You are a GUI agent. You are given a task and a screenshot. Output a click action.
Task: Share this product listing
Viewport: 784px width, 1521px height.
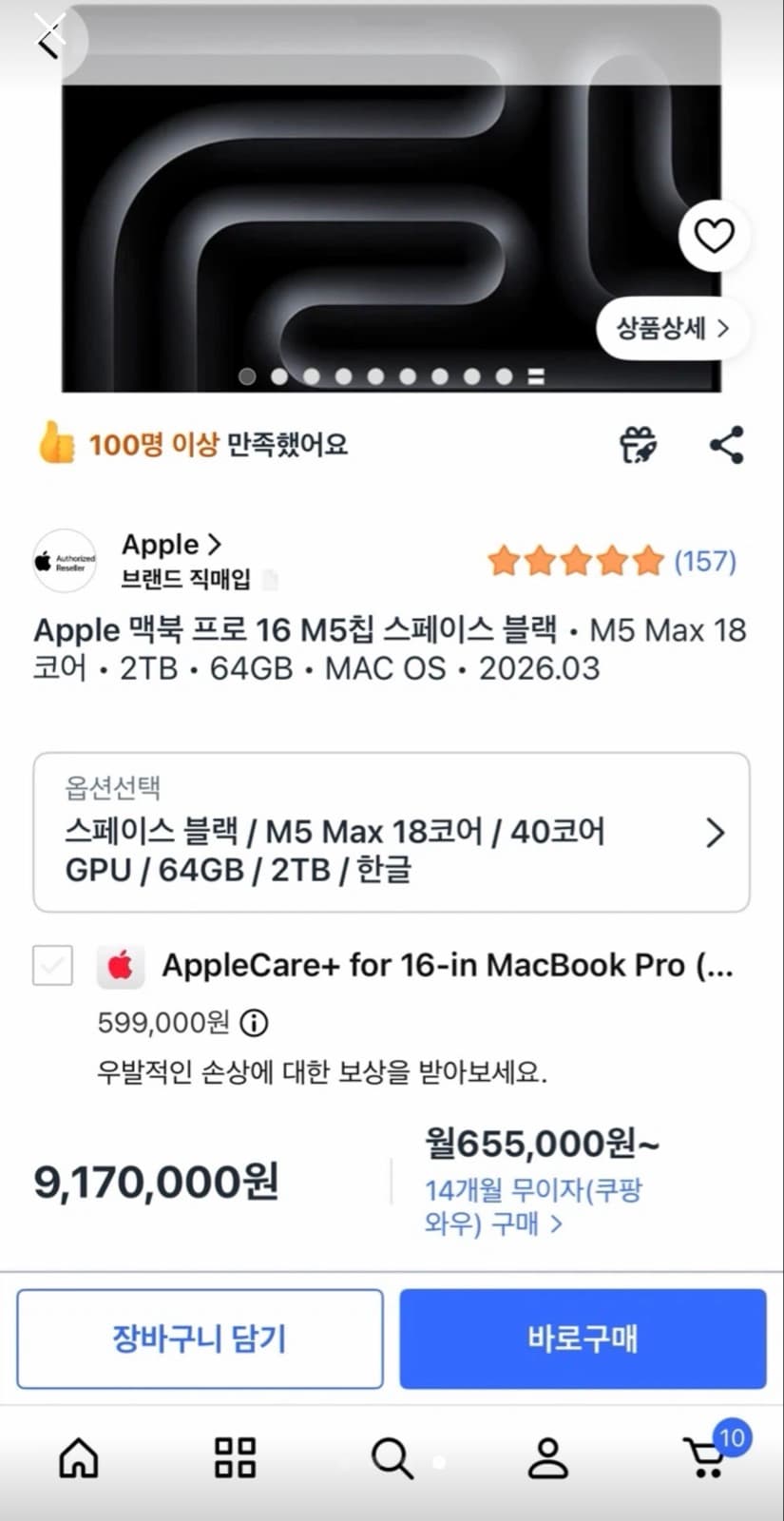pos(727,444)
